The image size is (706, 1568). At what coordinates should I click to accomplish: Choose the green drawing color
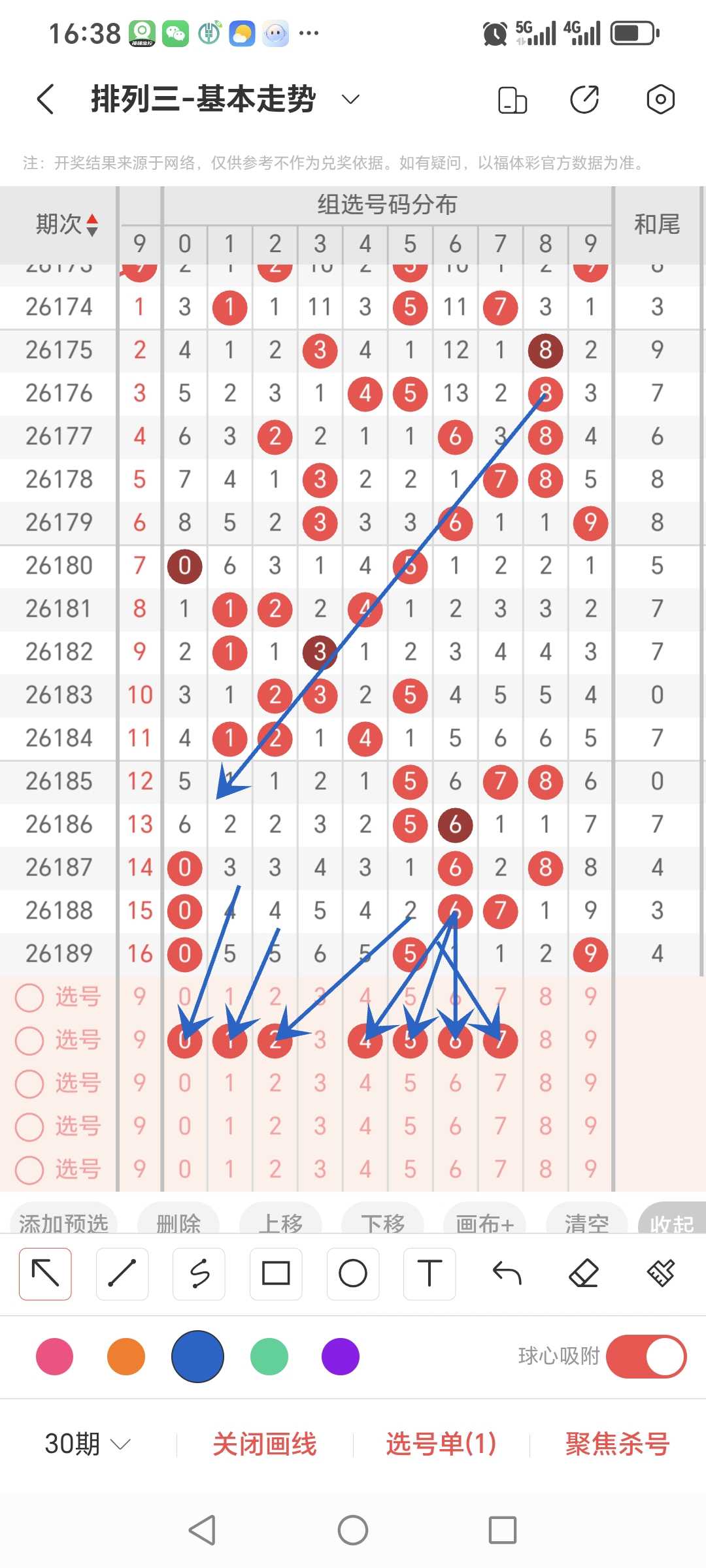point(269,1356)
